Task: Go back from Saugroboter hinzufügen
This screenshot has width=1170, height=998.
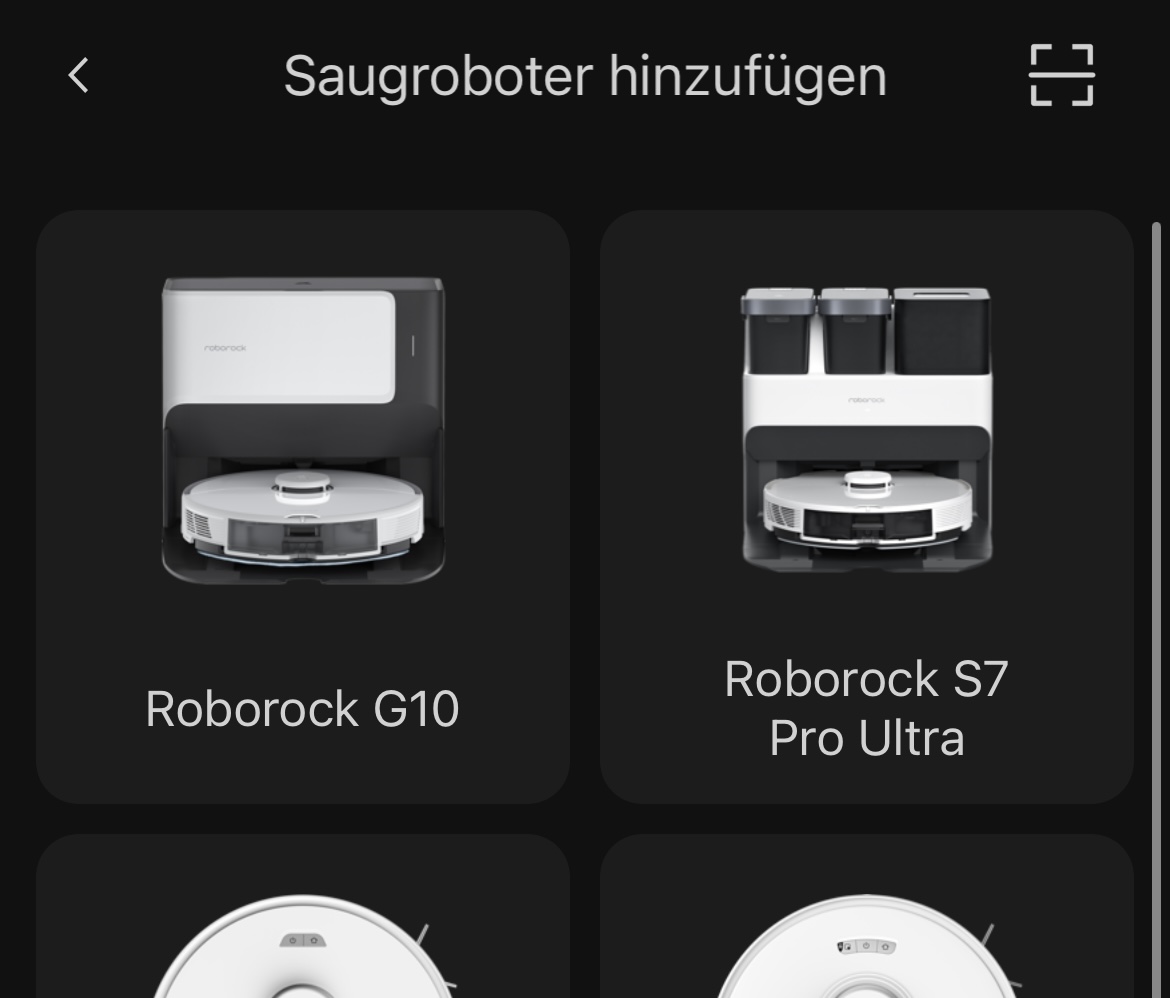Action: coord(79,75)
